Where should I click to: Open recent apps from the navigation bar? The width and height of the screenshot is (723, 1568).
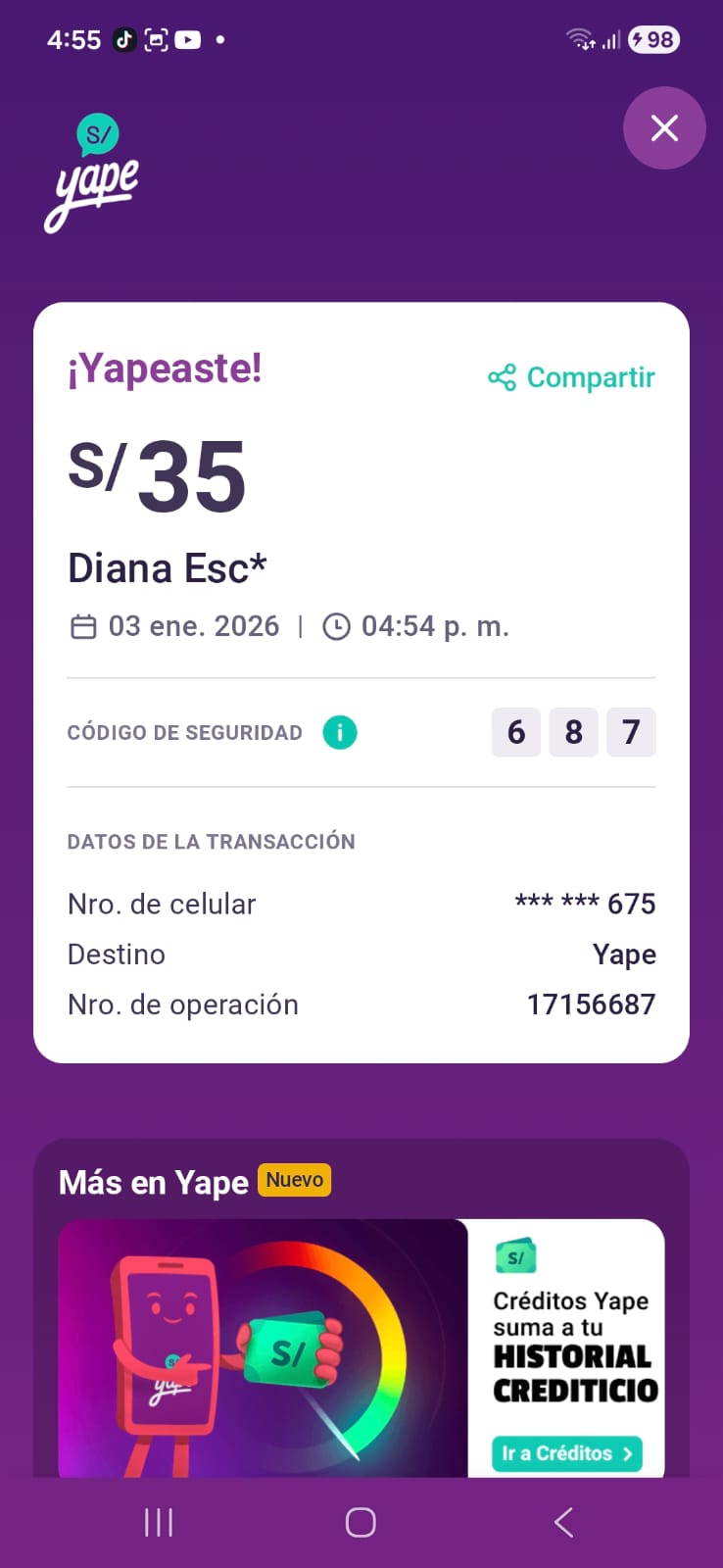point(159,1522)
